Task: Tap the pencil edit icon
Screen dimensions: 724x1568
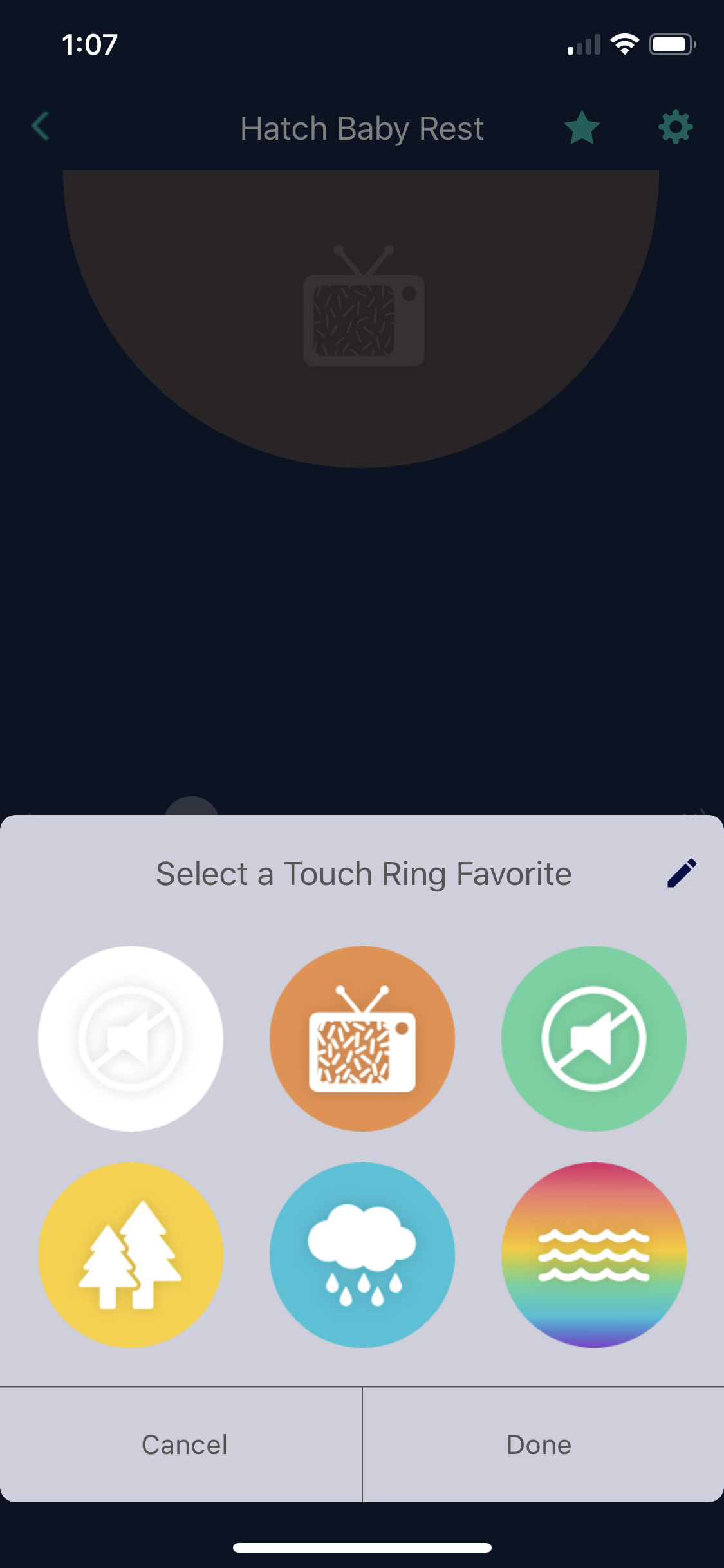Action: pyautogui.click(x=682, y=873)
